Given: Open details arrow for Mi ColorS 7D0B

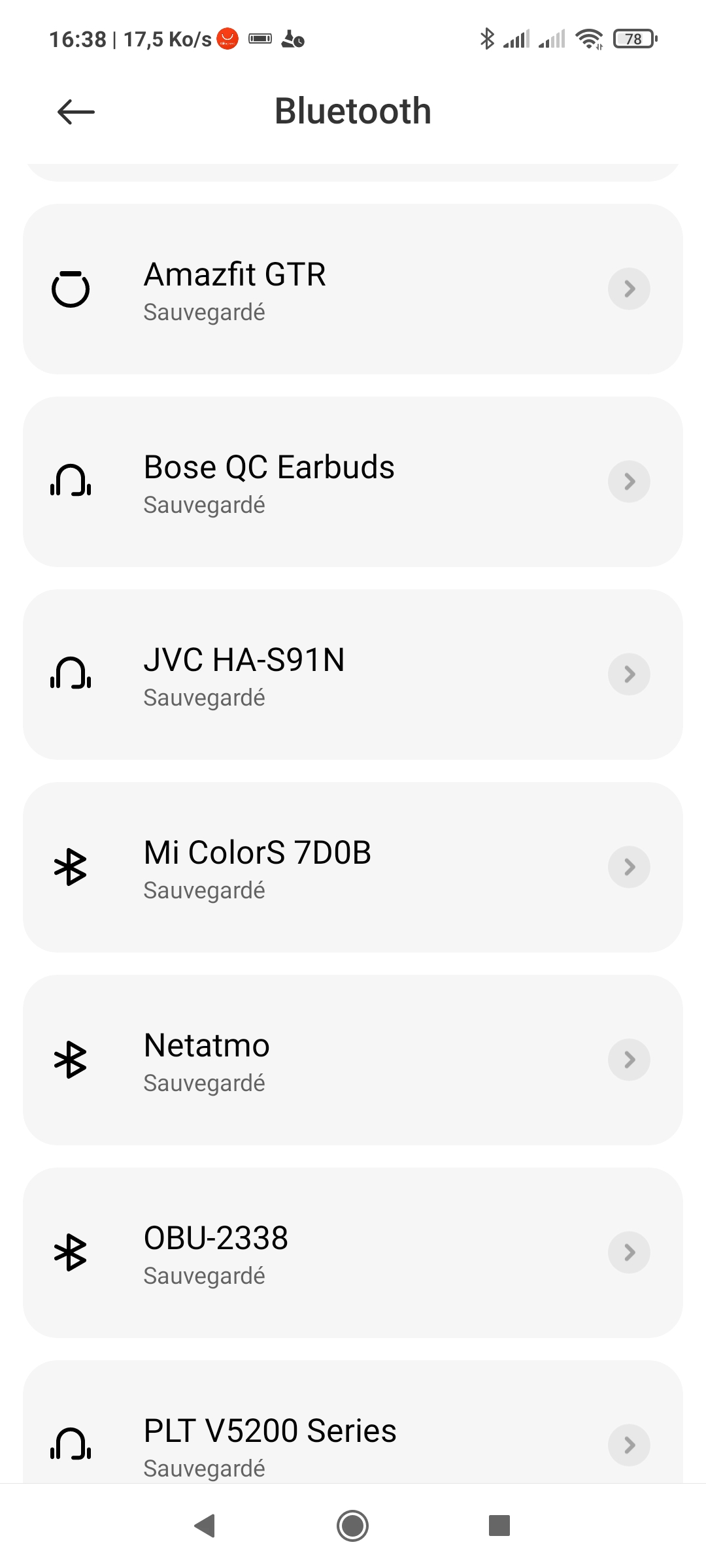Looking at the screenshot, I should point(629,867).
